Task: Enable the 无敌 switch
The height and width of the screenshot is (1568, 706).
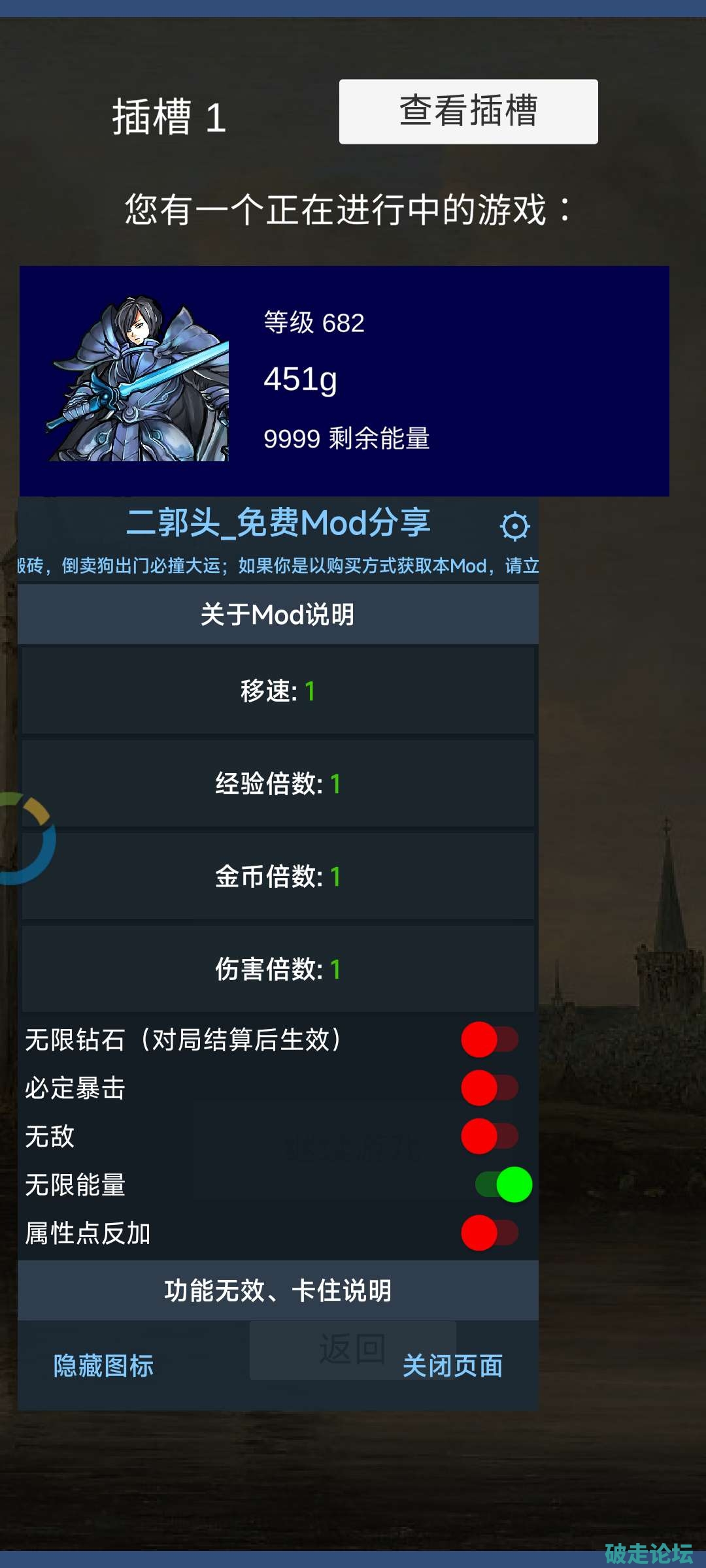Action: click(490, 1136)
